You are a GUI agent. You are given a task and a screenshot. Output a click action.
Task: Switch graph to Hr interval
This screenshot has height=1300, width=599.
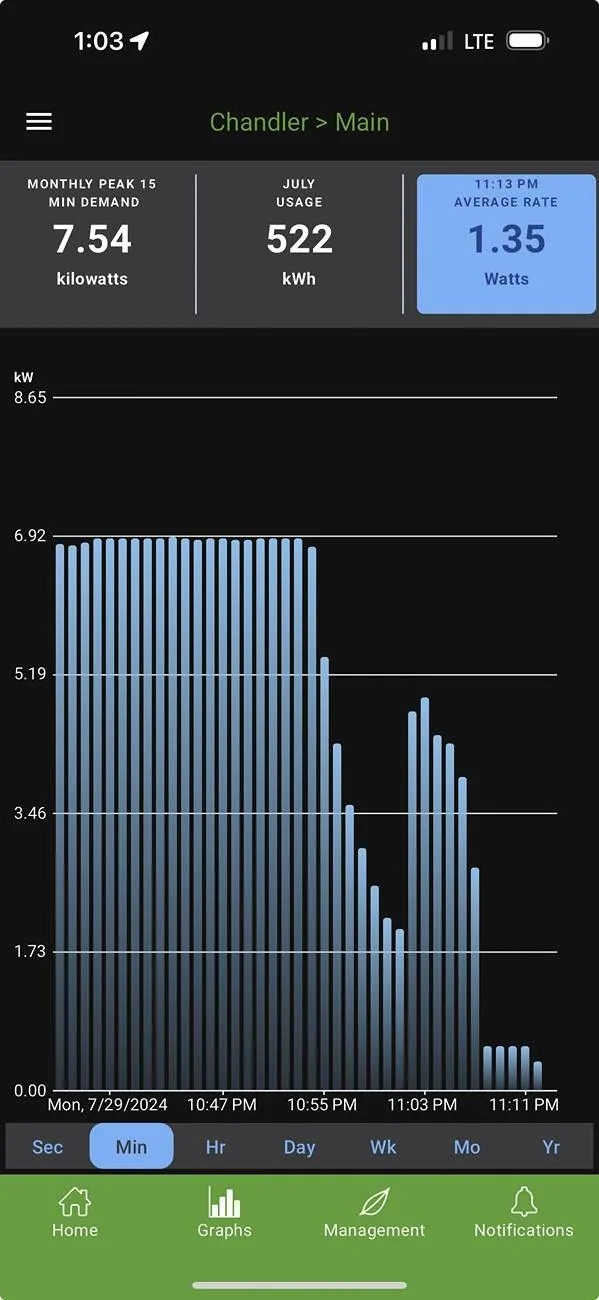pyautogui.click(x=215, y=1147)
